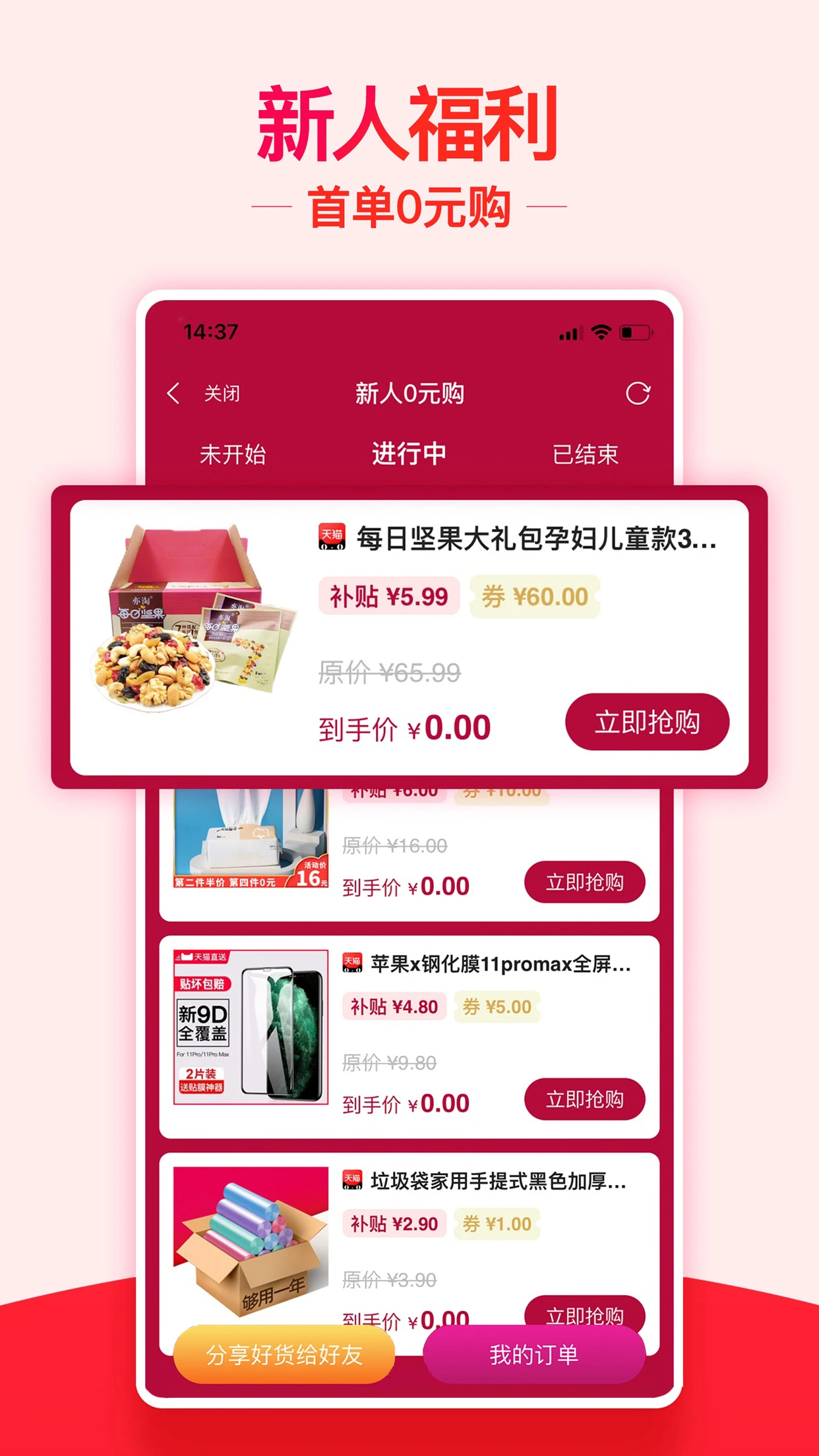Image resolution: width=819 pixels, height=1456 pixels.
Task: Tap the refresh icon at top right
Action: [x=636, y=394]
